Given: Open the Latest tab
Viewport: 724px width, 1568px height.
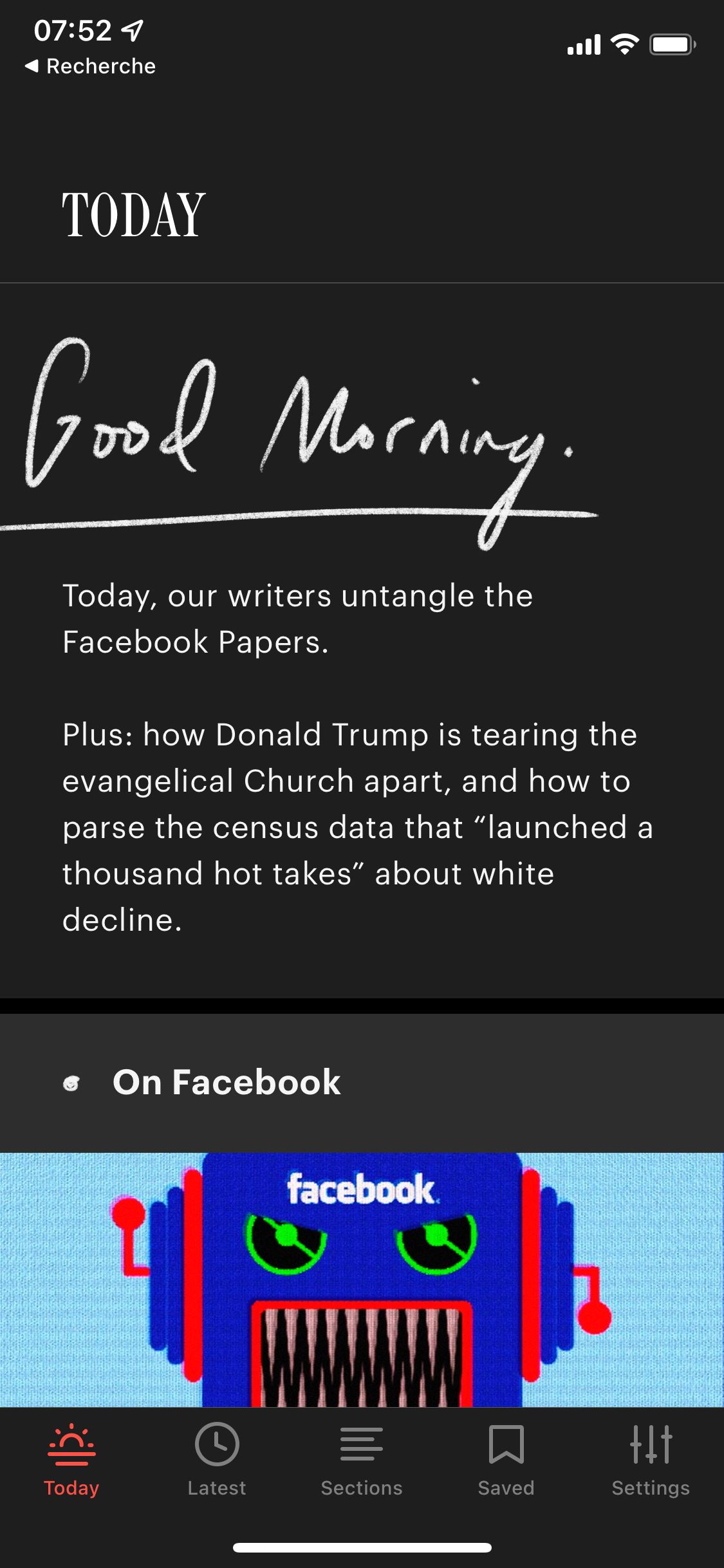Looking at the screenshot, I should pyautogui.click(x=217, y=1459).
